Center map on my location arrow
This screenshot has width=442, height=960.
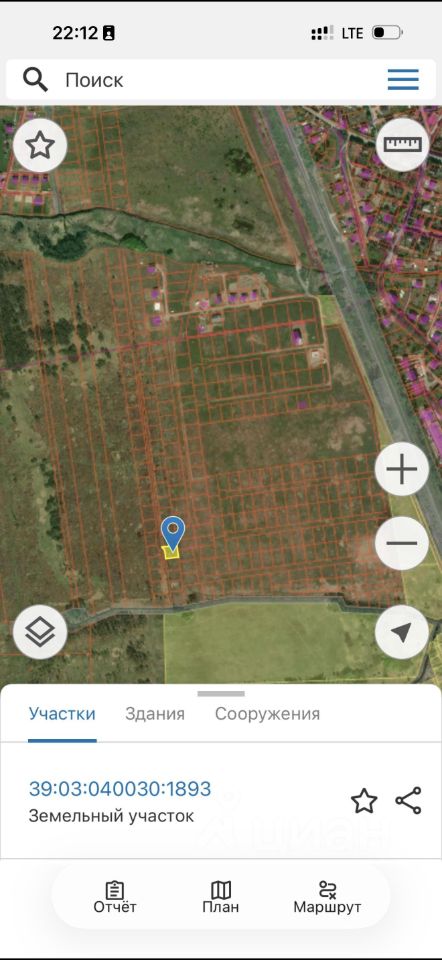click(402, 632)
